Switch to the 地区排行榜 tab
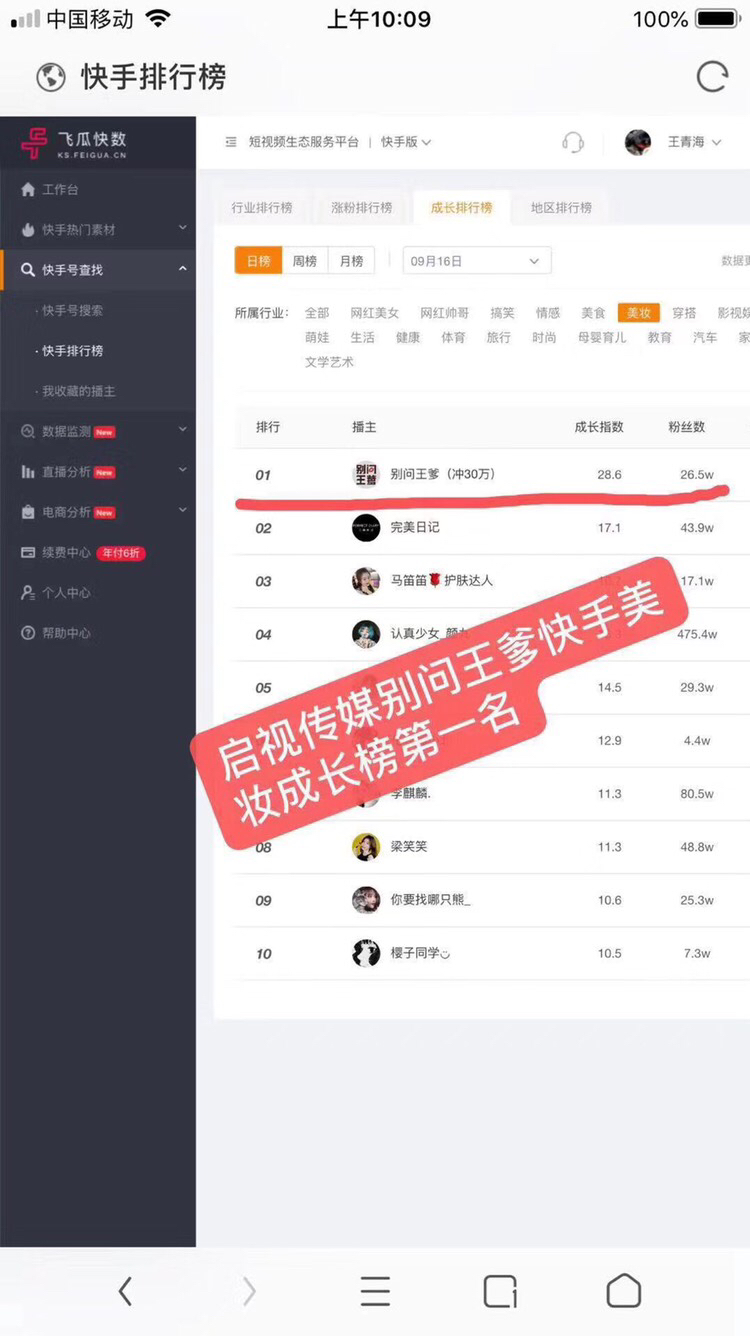 coord(561,208)
